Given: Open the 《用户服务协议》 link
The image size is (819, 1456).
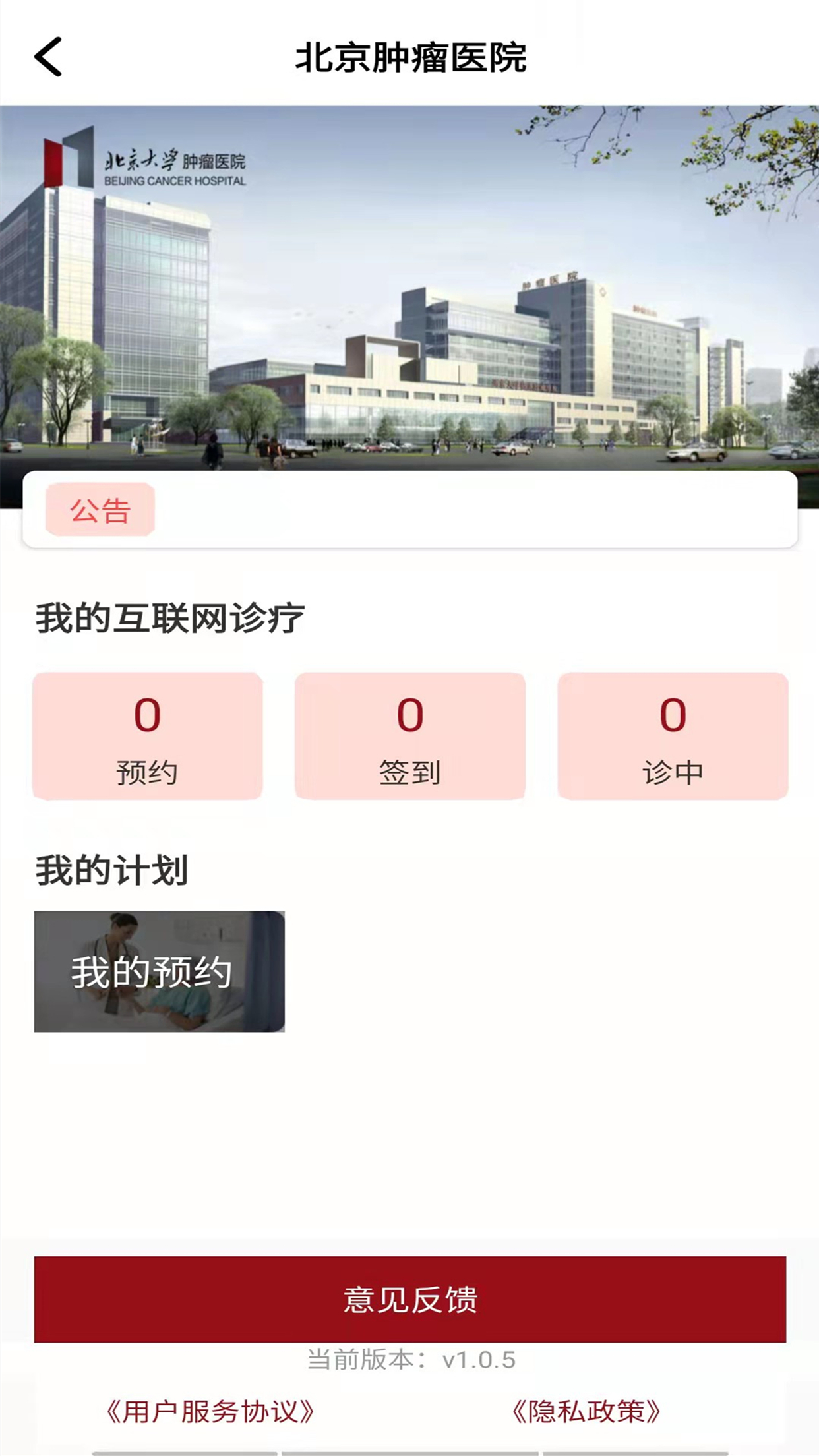Looking at the screenshot, I should tap(210, 1412).
